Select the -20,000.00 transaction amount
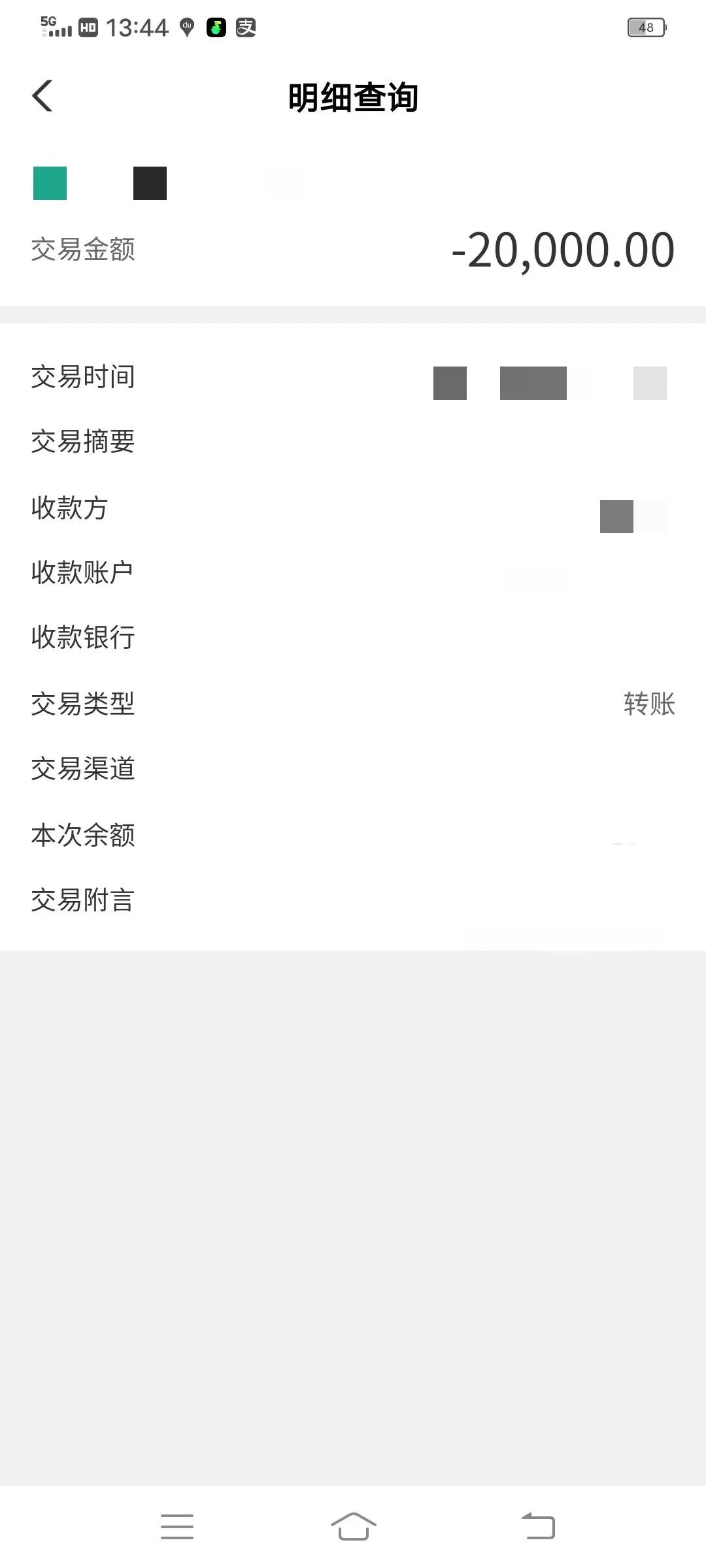The width and height of the screenshot is (706, 1568). point(562,251)
